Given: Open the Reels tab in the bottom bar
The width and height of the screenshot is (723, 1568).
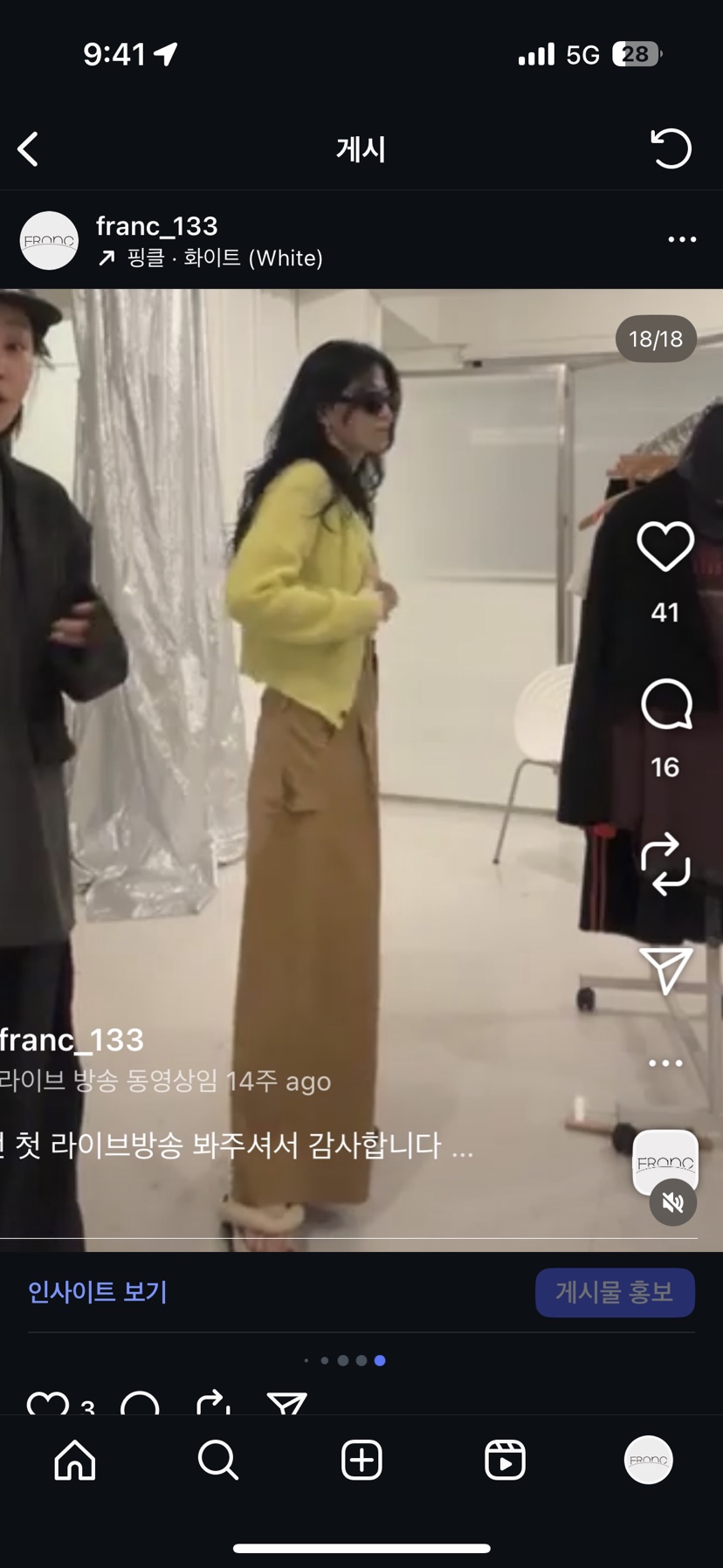Looking at the screenshot, I should (506, 1458).
